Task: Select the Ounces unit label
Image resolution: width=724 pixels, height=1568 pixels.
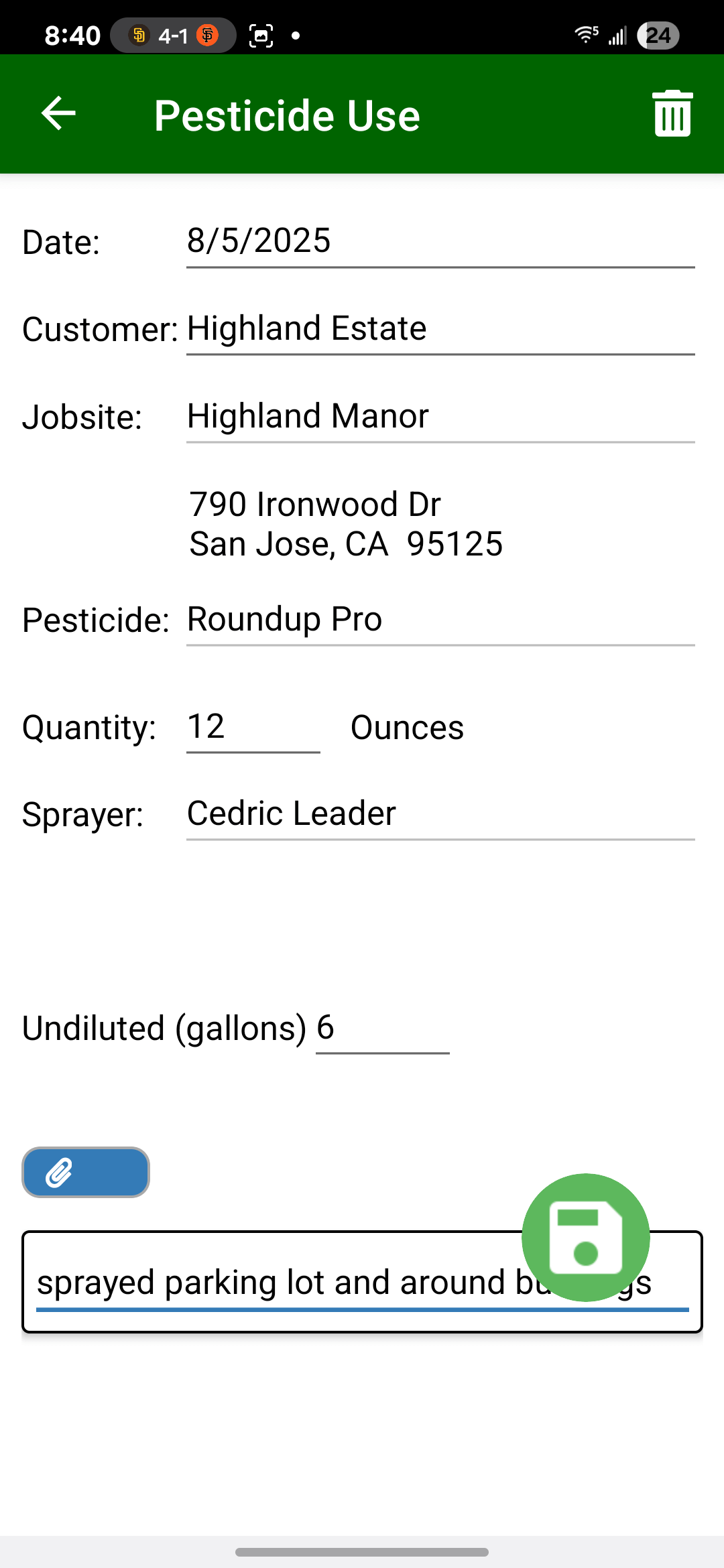Action: click(x=407, y=726)
